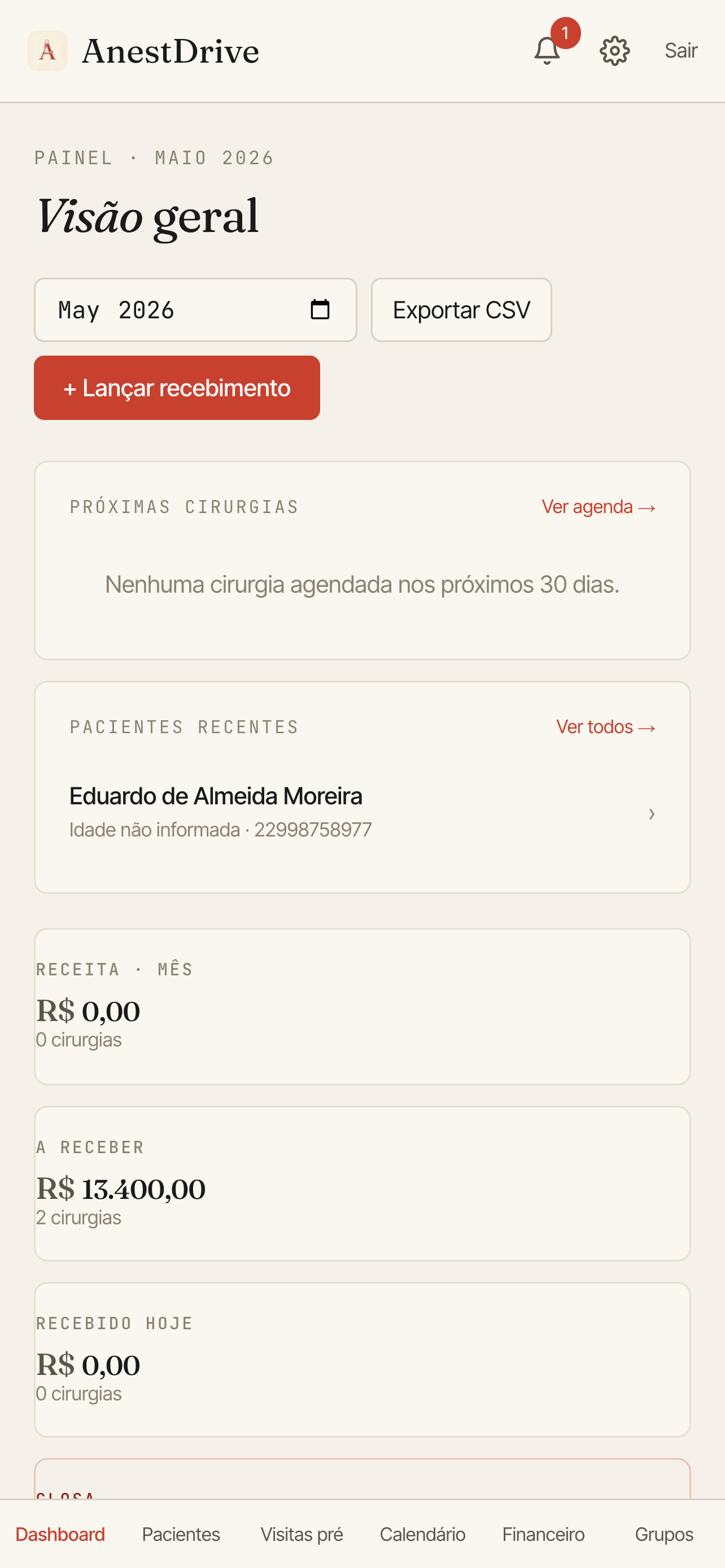Viewport: 725px width, 1568px height.
Task: Switch to the Visitas pré tab
Action: 302,1535
